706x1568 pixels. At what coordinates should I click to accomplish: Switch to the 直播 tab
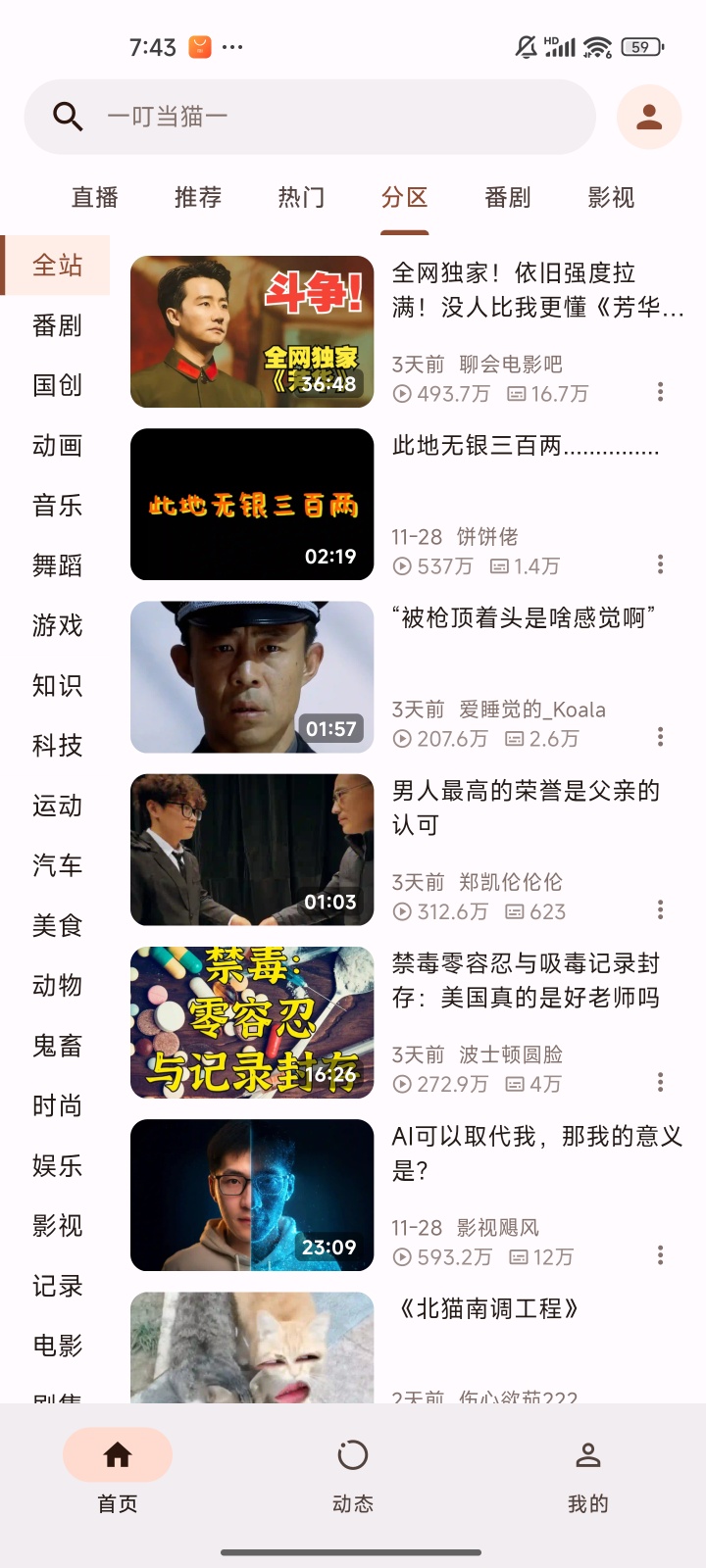(95, 198)
